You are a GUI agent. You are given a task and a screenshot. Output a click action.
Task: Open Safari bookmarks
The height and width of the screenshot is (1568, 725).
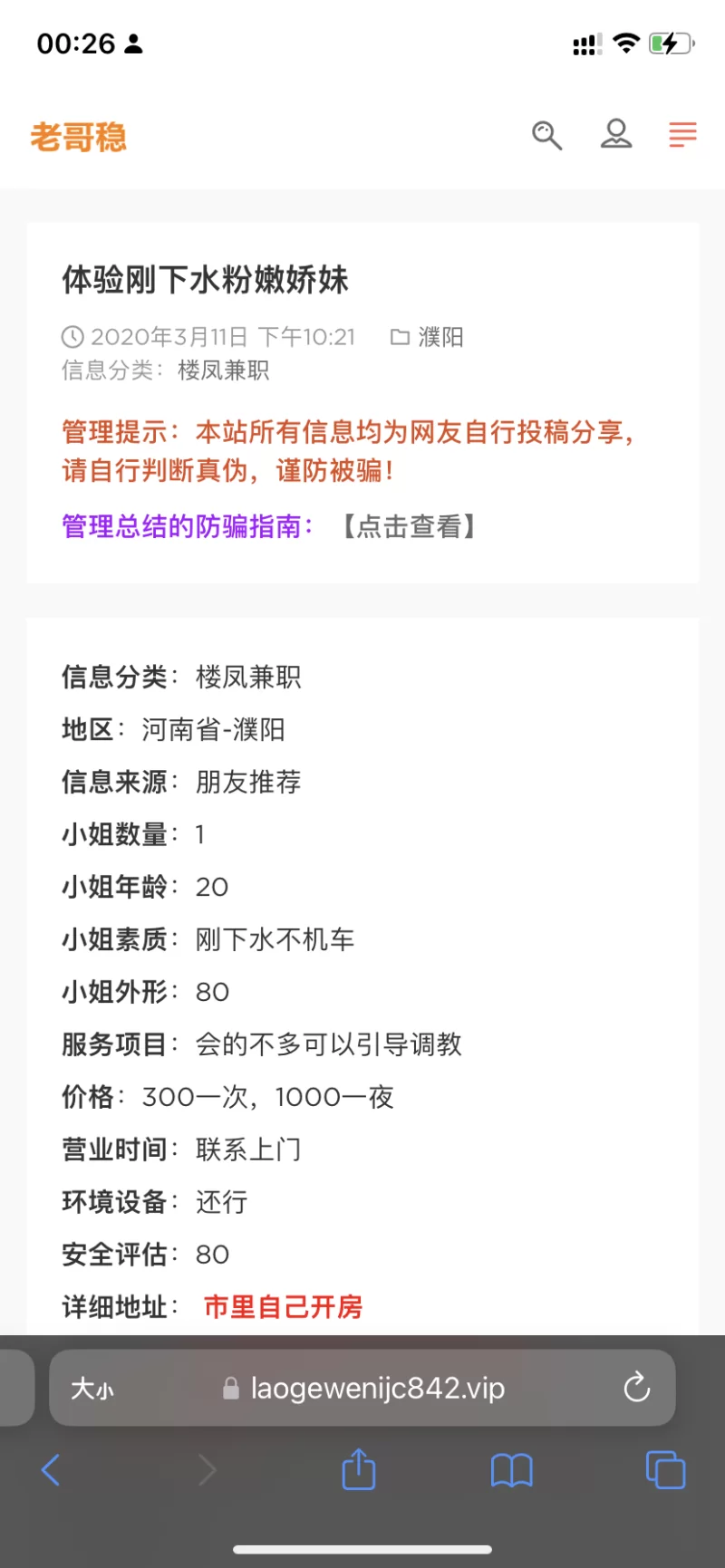pyautogui.click(x=512, y=1470)
